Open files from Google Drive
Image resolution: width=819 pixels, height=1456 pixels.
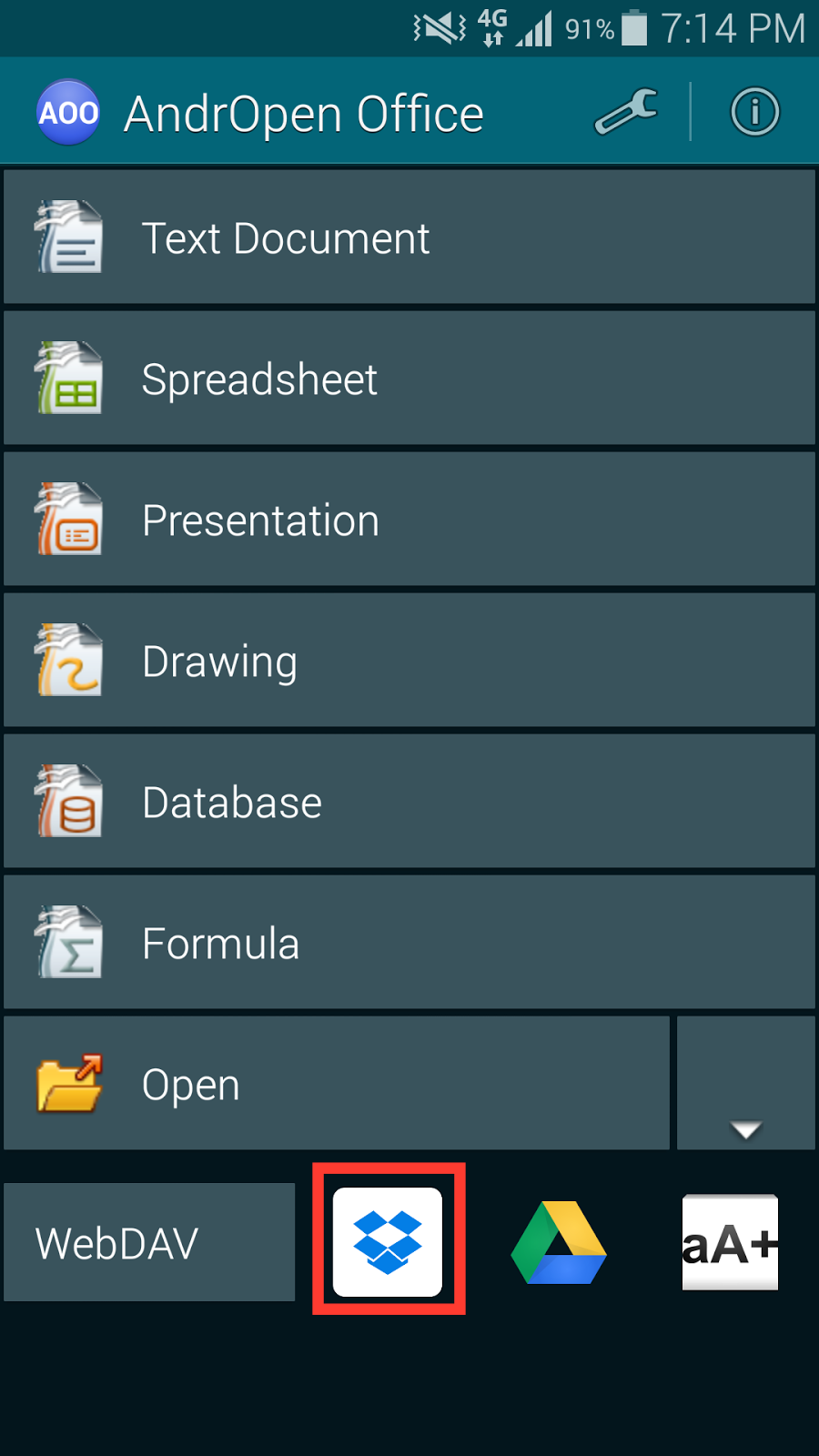point(559,1242)
